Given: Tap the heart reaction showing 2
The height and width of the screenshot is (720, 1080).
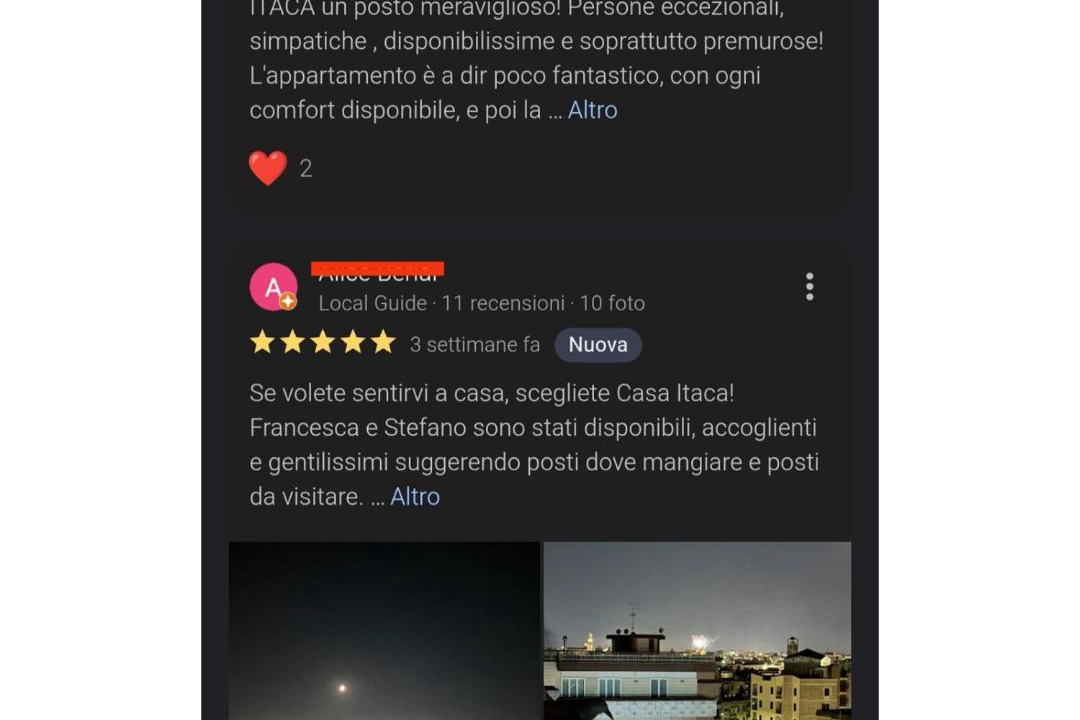Looking at the screenshot, I should pos(267,168).
